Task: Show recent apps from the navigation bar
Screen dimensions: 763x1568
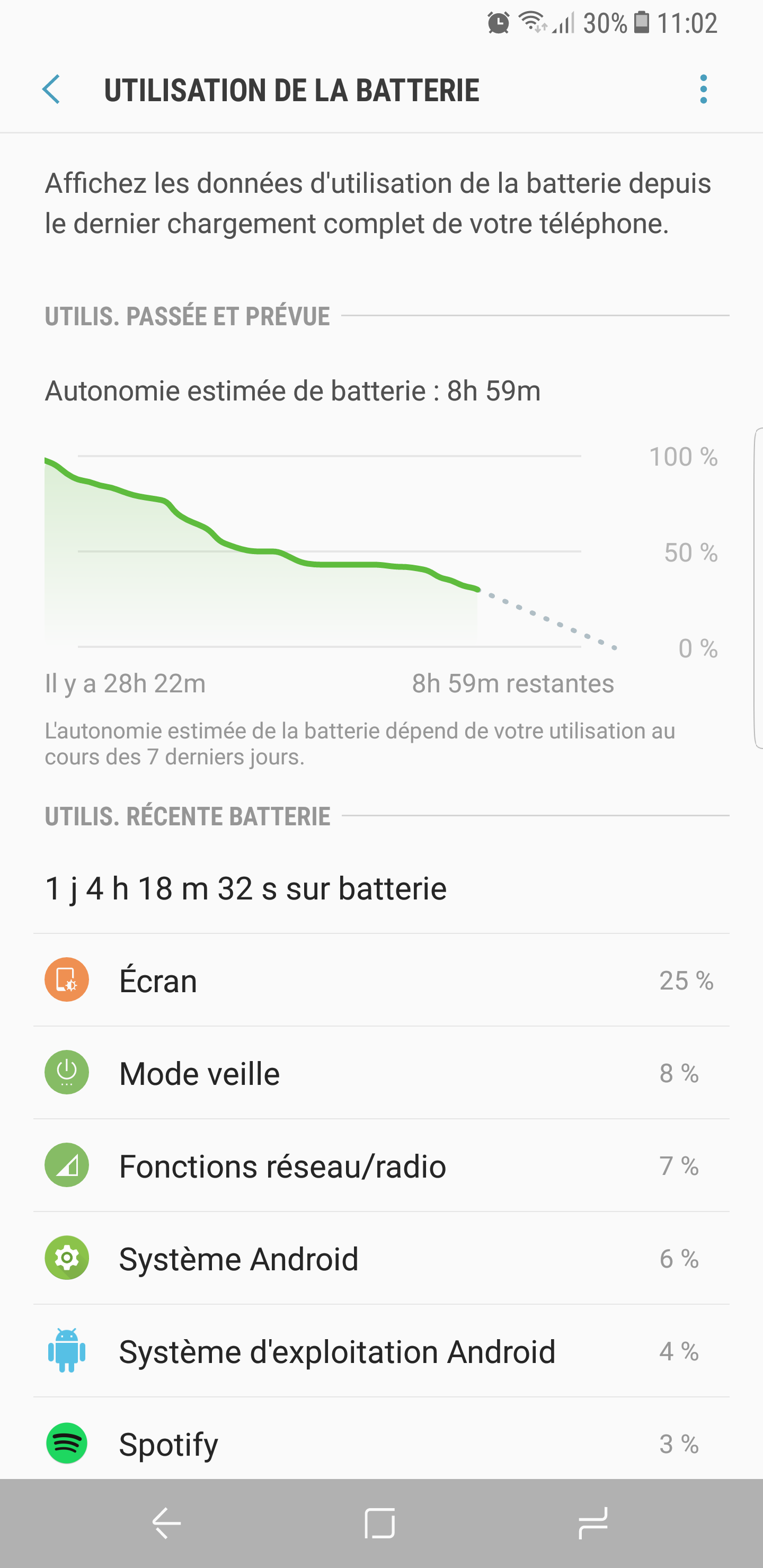Action: [592, 1524]
